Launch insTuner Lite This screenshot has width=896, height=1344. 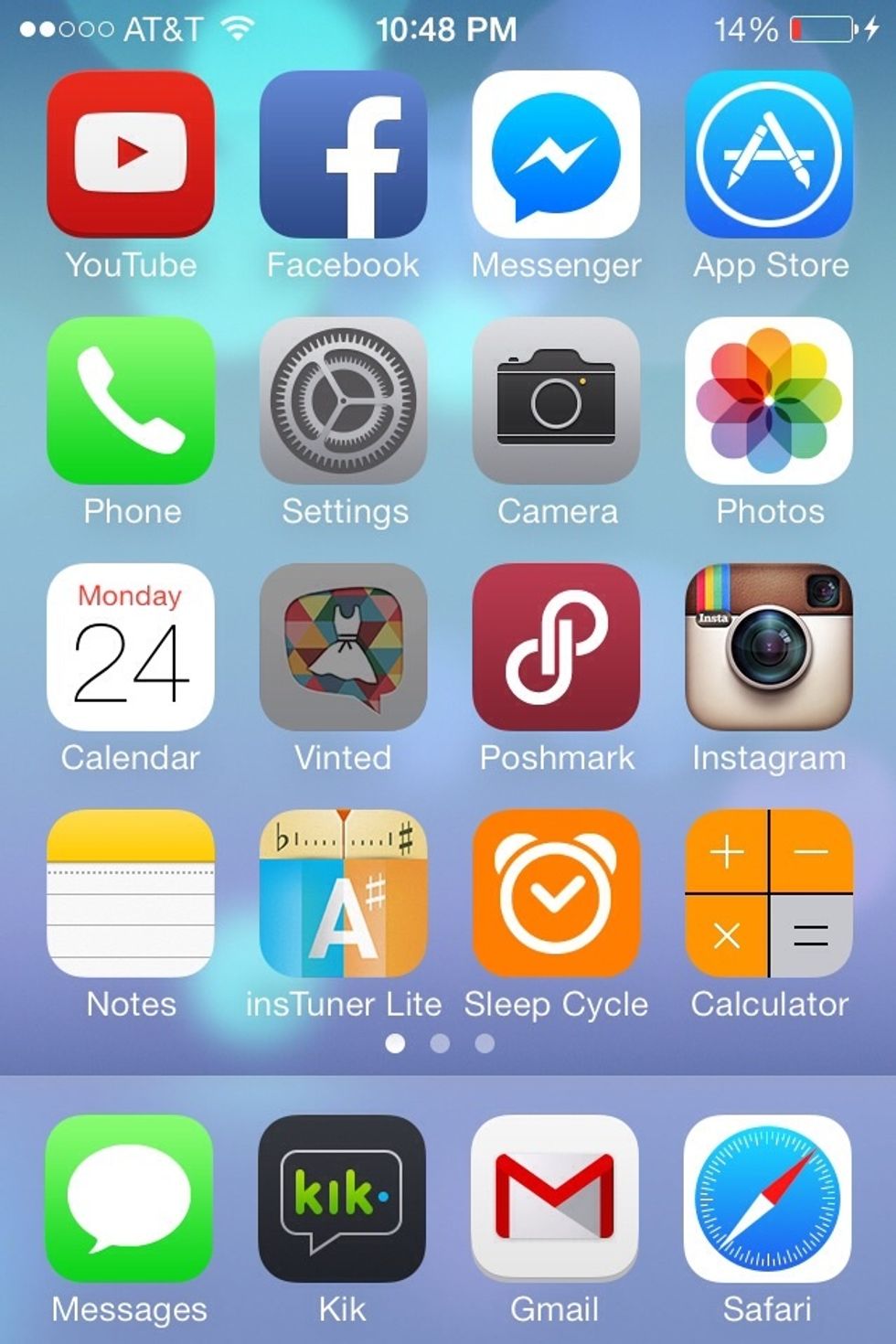click(x=343, y=896)
